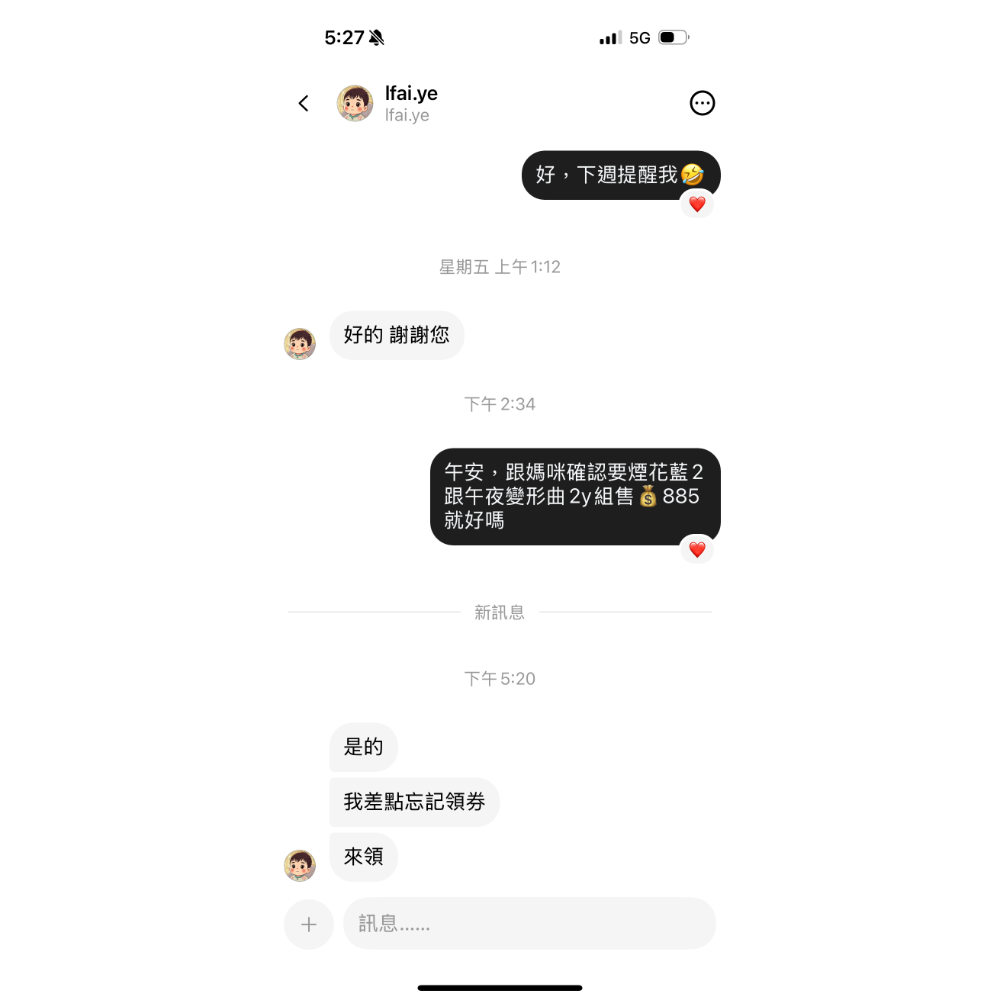View heart reaction on 下週提醒我 message
The image size is (1000, 1000).
click(697, 204)
